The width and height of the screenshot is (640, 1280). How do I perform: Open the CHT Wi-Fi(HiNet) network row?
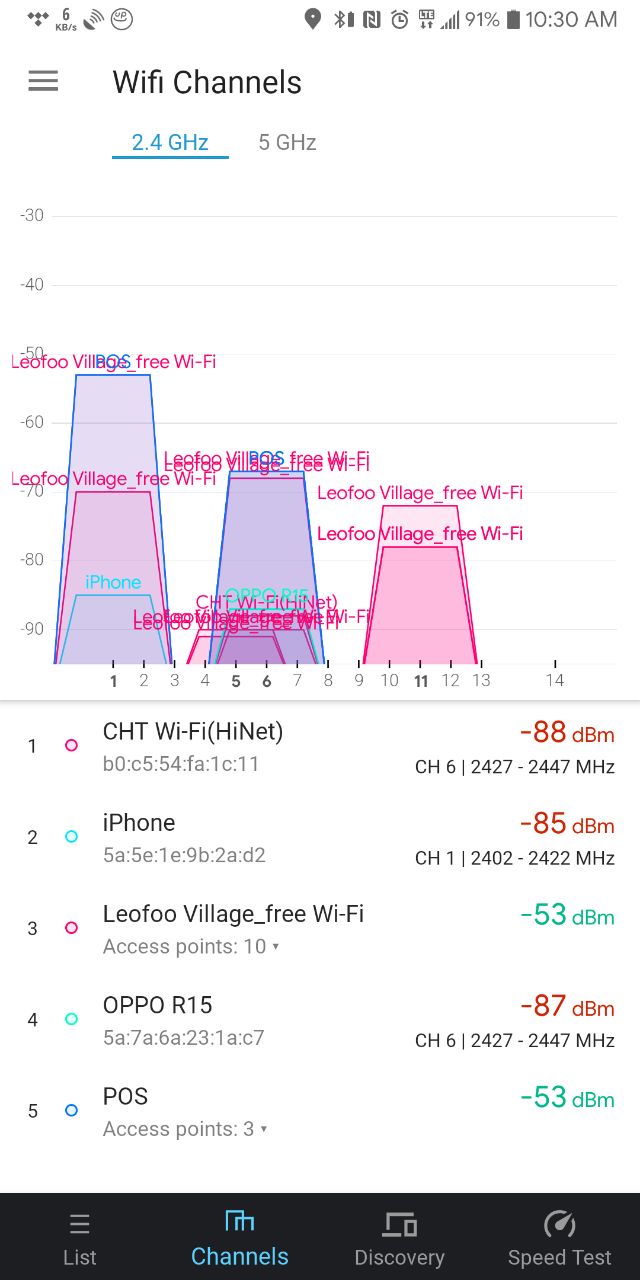tap(320, 747)
